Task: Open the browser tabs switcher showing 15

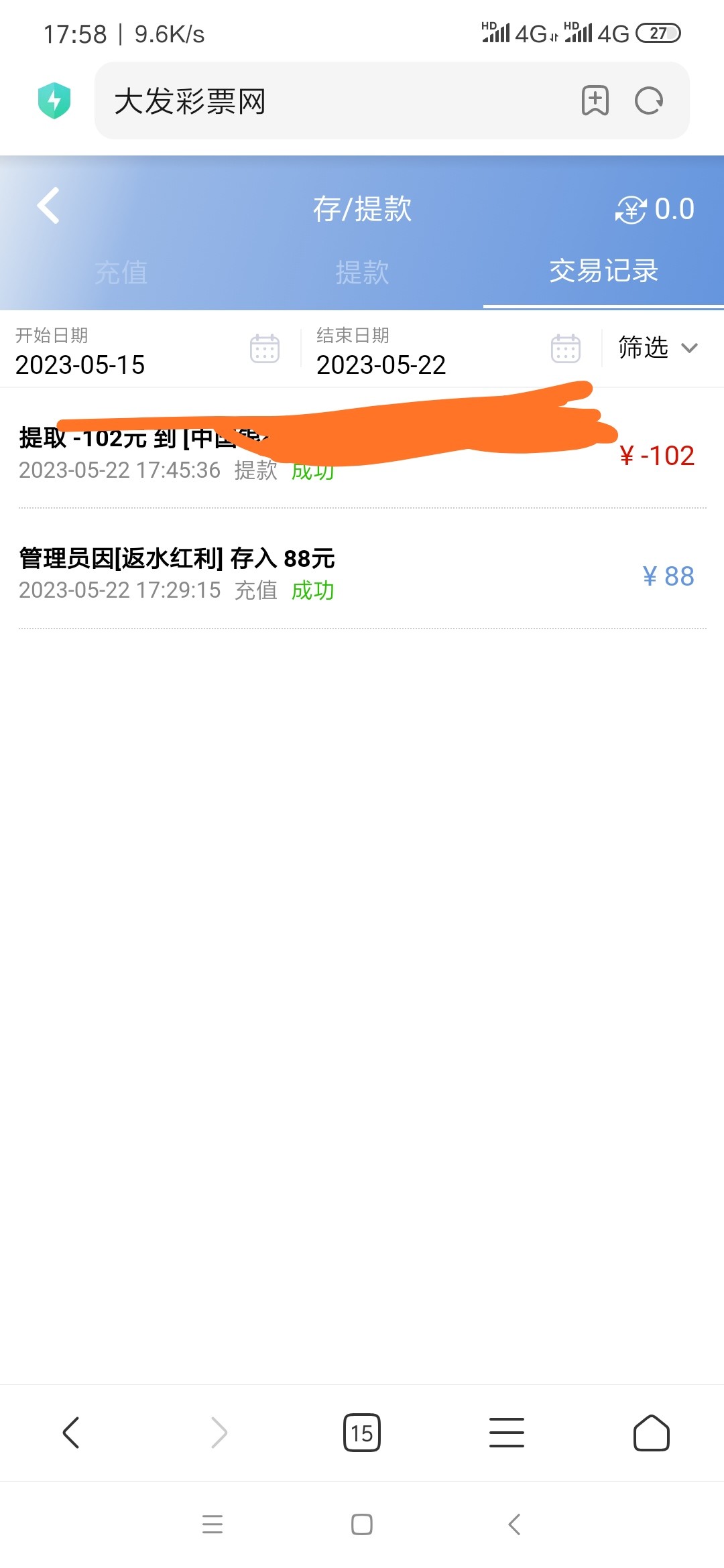Action: [x=362, y=1433]
